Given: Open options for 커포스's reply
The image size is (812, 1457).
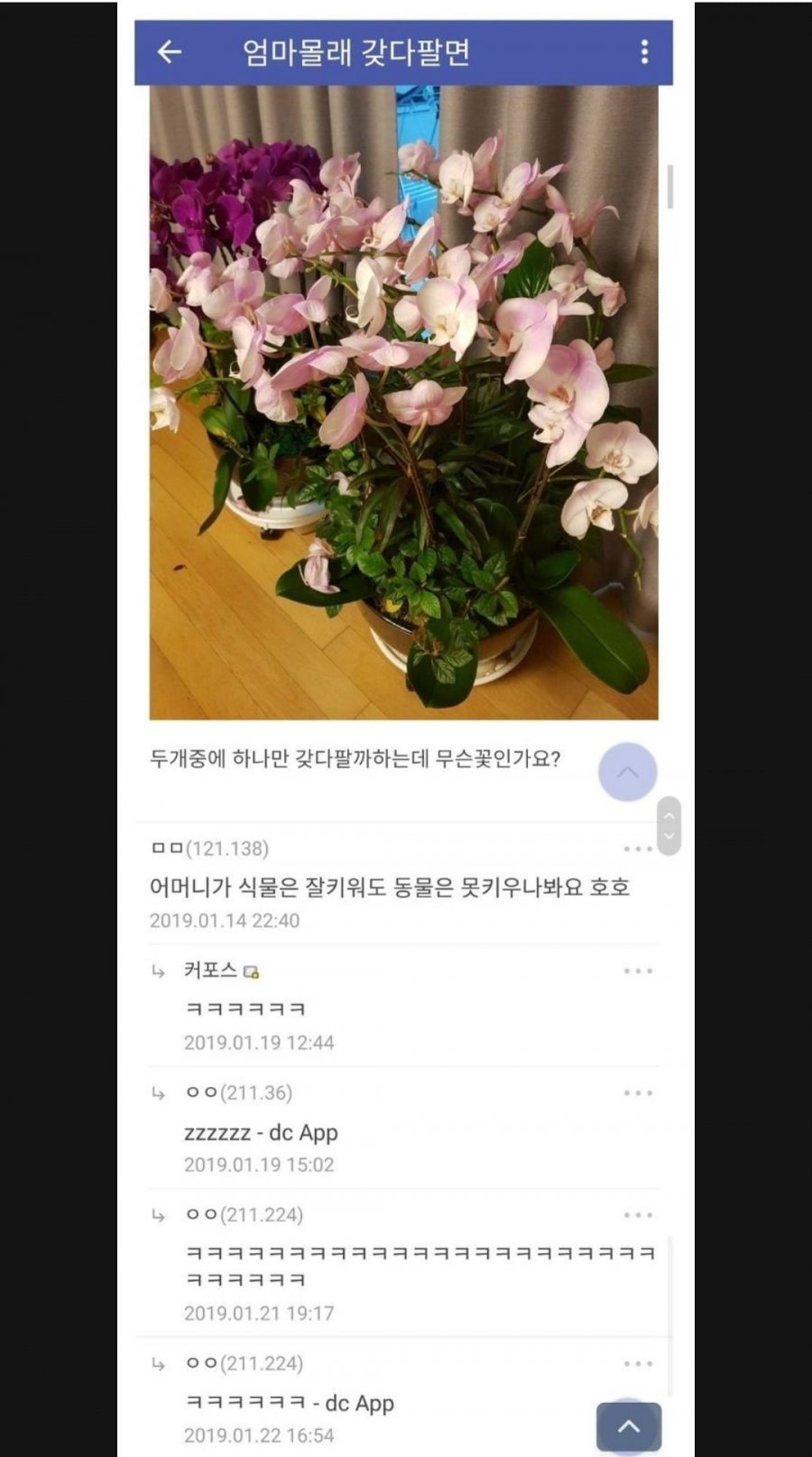Looking at the screenshot, I should pyautogui.click(x=638, y=971).
